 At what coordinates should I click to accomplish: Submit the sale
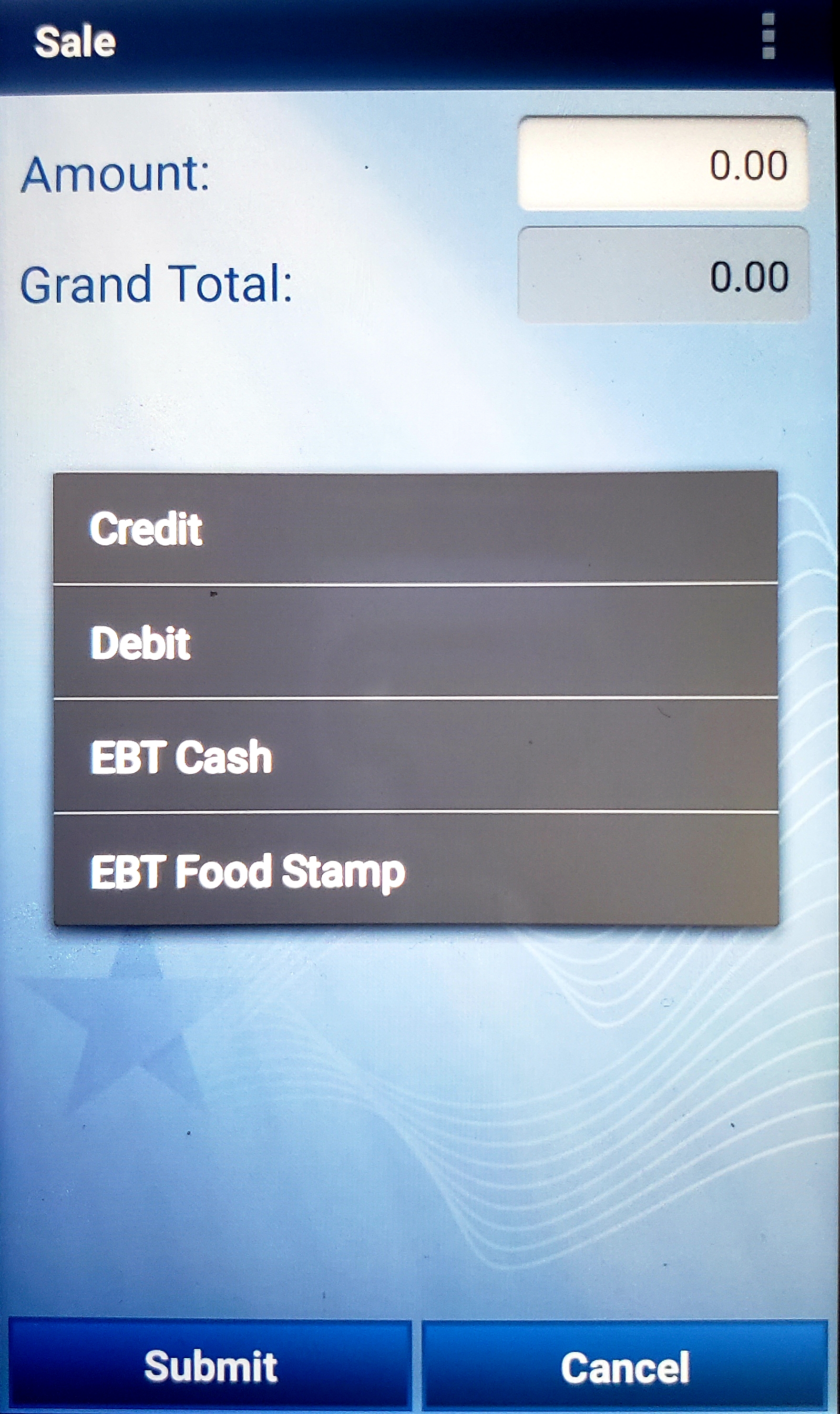(x=210, y=1365)
